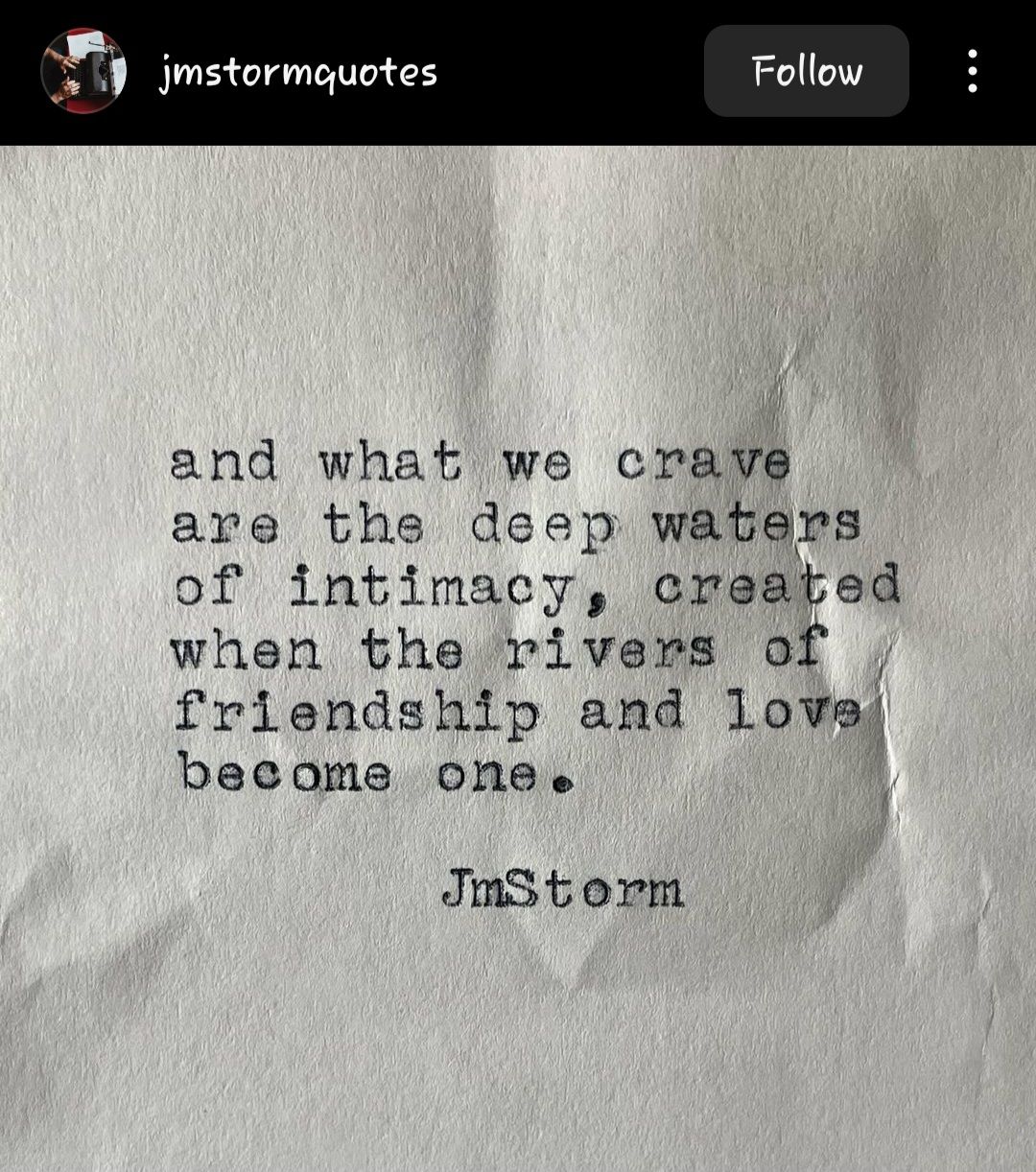Open the jmstormquotes username
The height and width of the screenshot is (1172, 1036).
tap(297, 72)
